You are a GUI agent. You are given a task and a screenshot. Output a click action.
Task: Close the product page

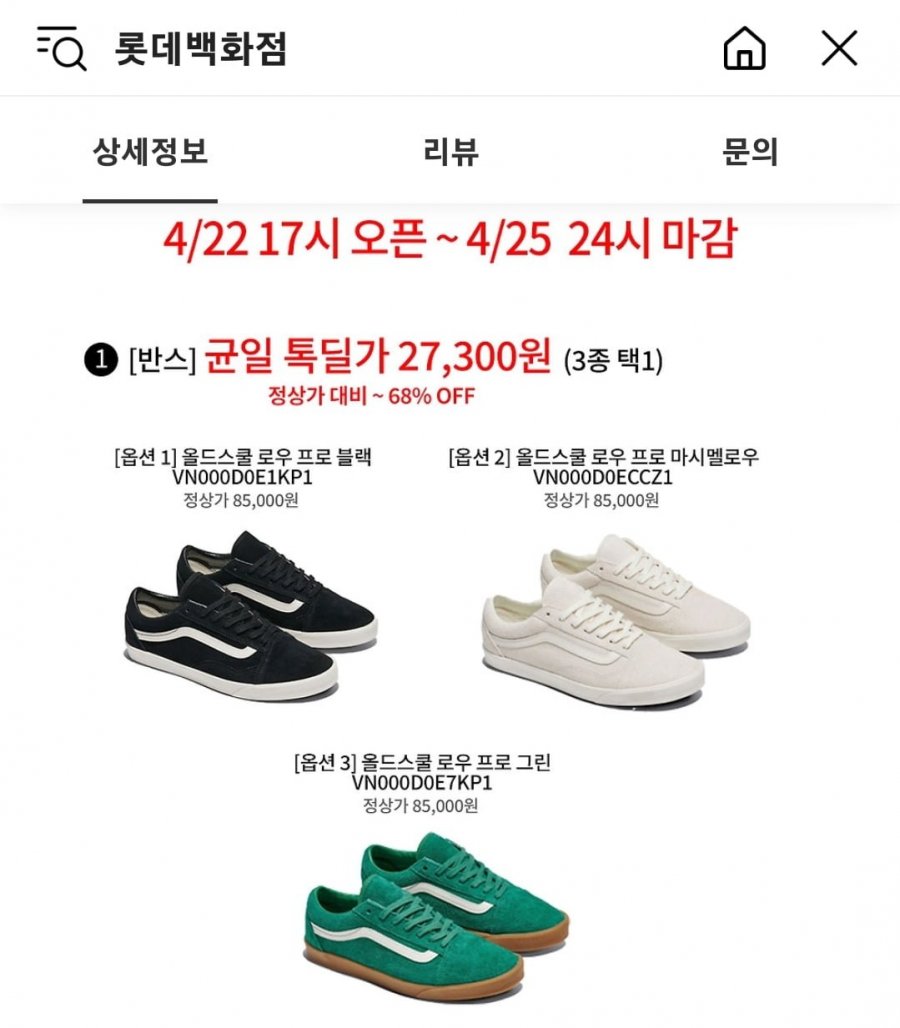[x=839, y=48]
